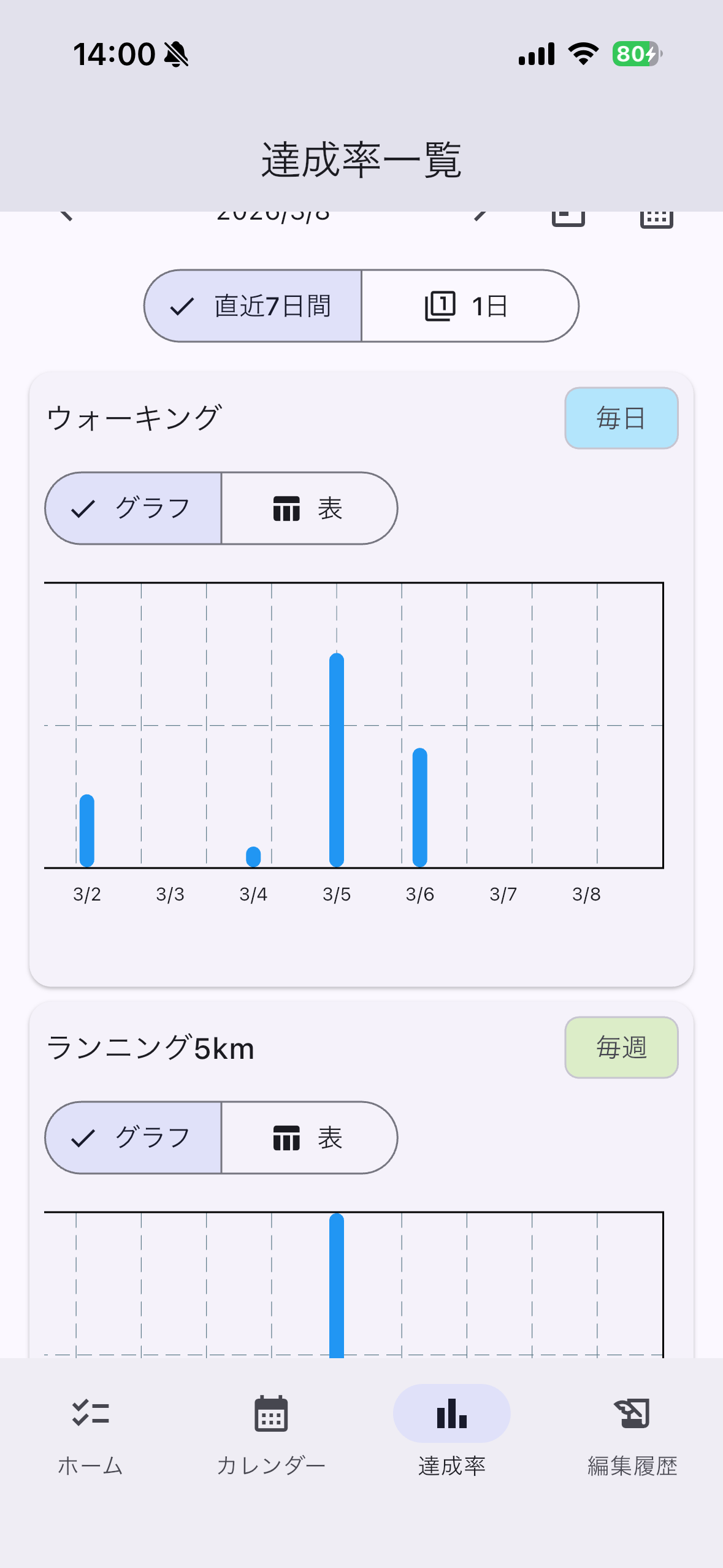Open 編集履歴 via the paper plane icon
This screenshot has width=723, height=1568.
633,1413
